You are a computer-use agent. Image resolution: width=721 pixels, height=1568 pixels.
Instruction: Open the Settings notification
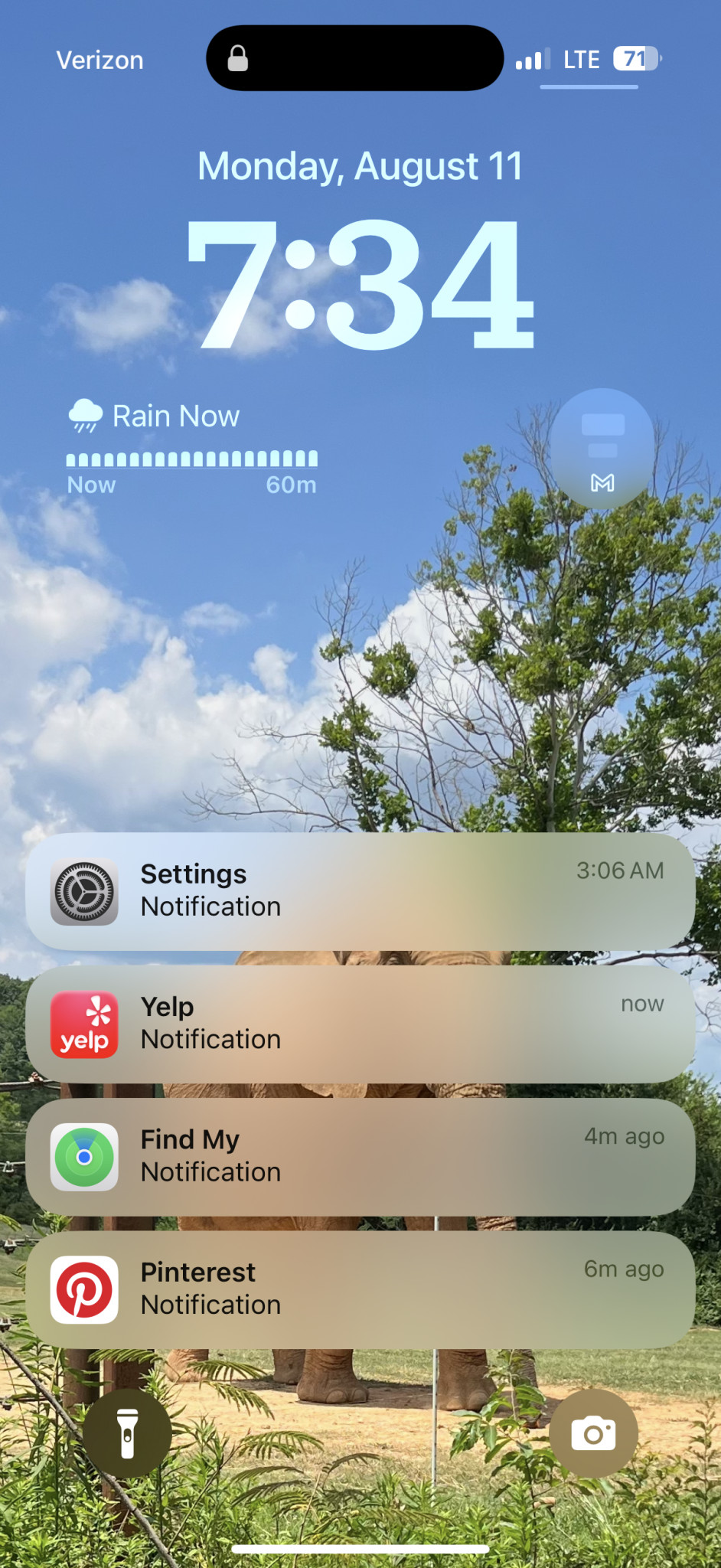coord(360,891)
